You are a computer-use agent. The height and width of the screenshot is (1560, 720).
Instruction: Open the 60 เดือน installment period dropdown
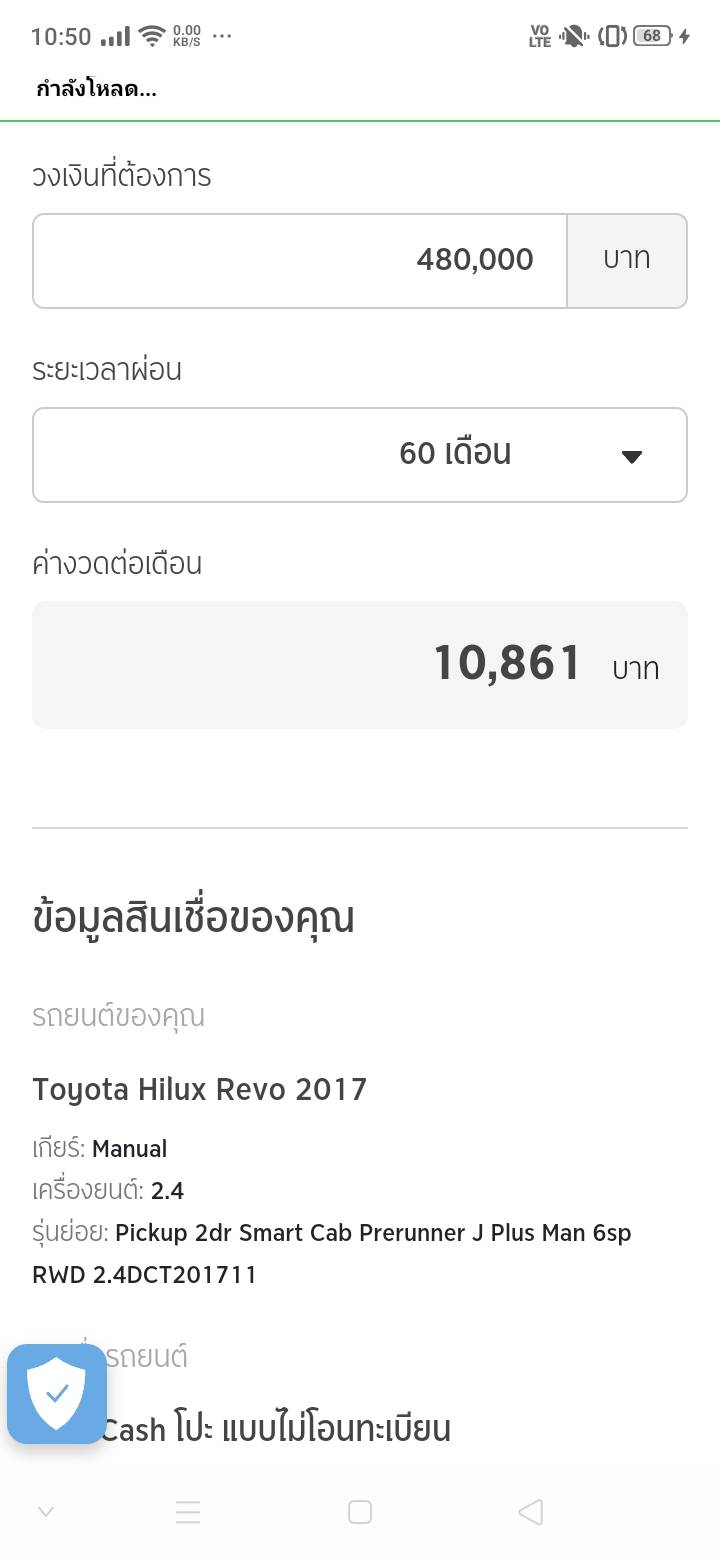[x=360, y=455]
